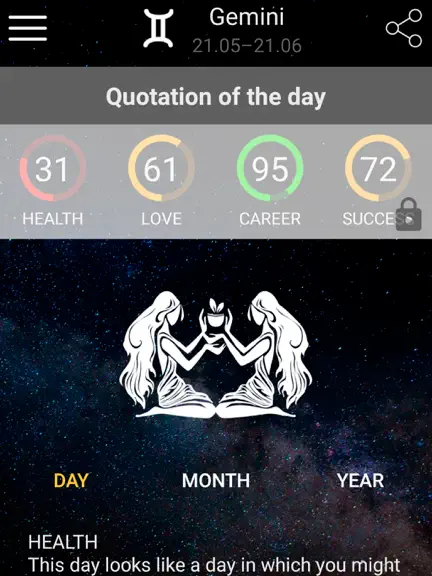Viewport: 432px width, 576px height.
Task: Open the Gemini sign selector
Action: 223,29
